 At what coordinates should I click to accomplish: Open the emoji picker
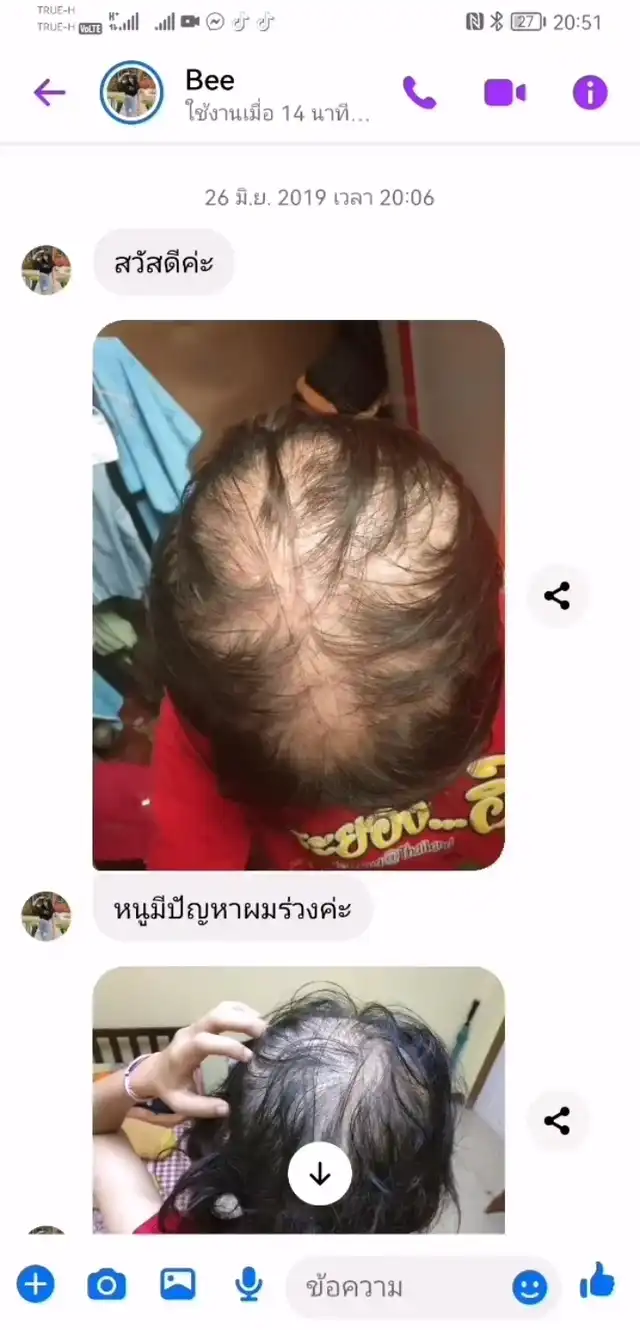pyautogui.click(x=530, y=1287)
